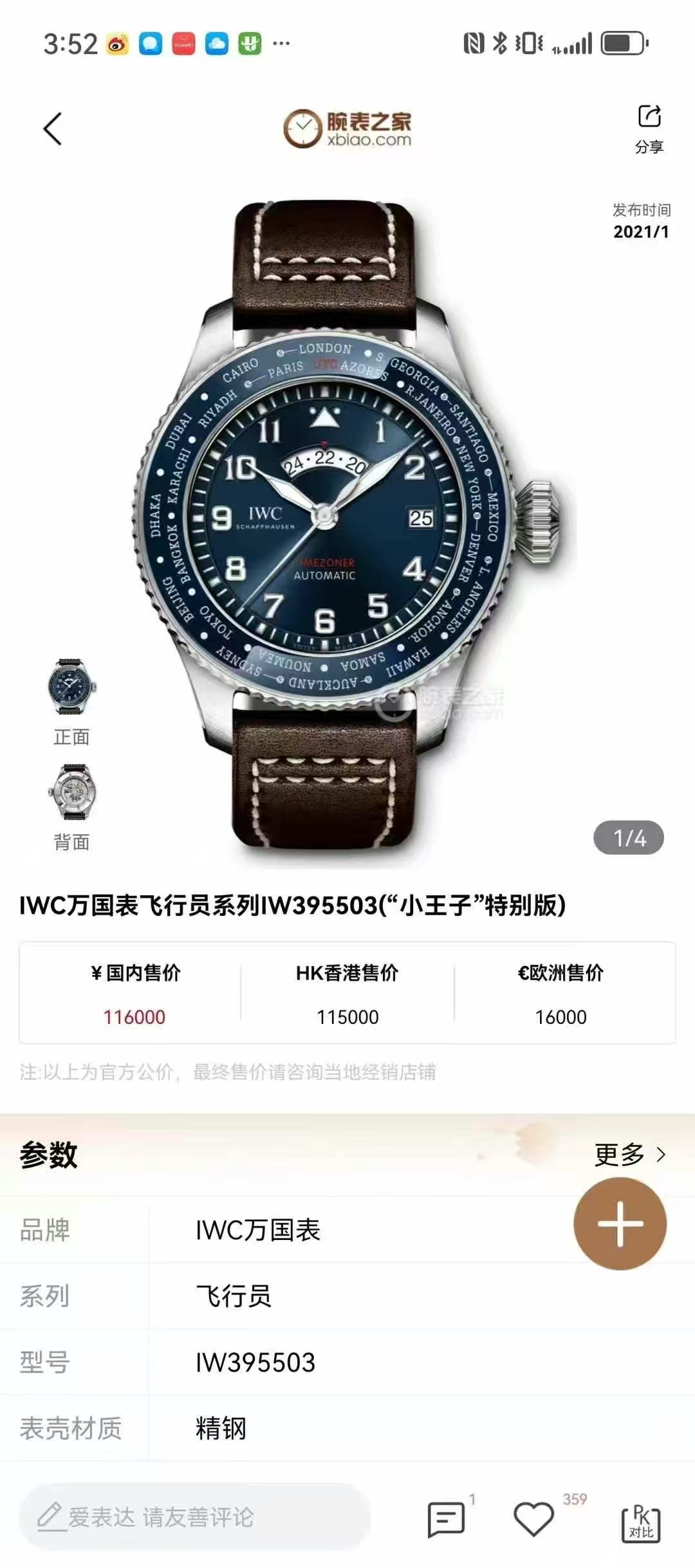
Task: Select the 背面 back view thumbnail
Action: [x=71, y=792]
